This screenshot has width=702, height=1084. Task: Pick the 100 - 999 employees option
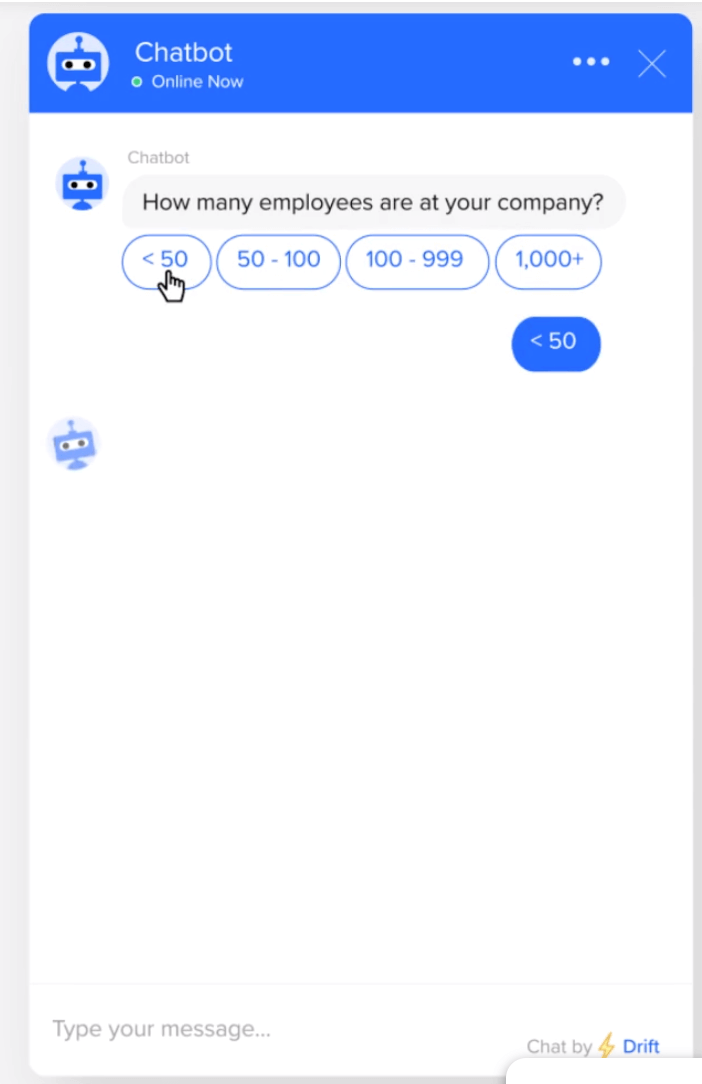[x=415, y=260]
